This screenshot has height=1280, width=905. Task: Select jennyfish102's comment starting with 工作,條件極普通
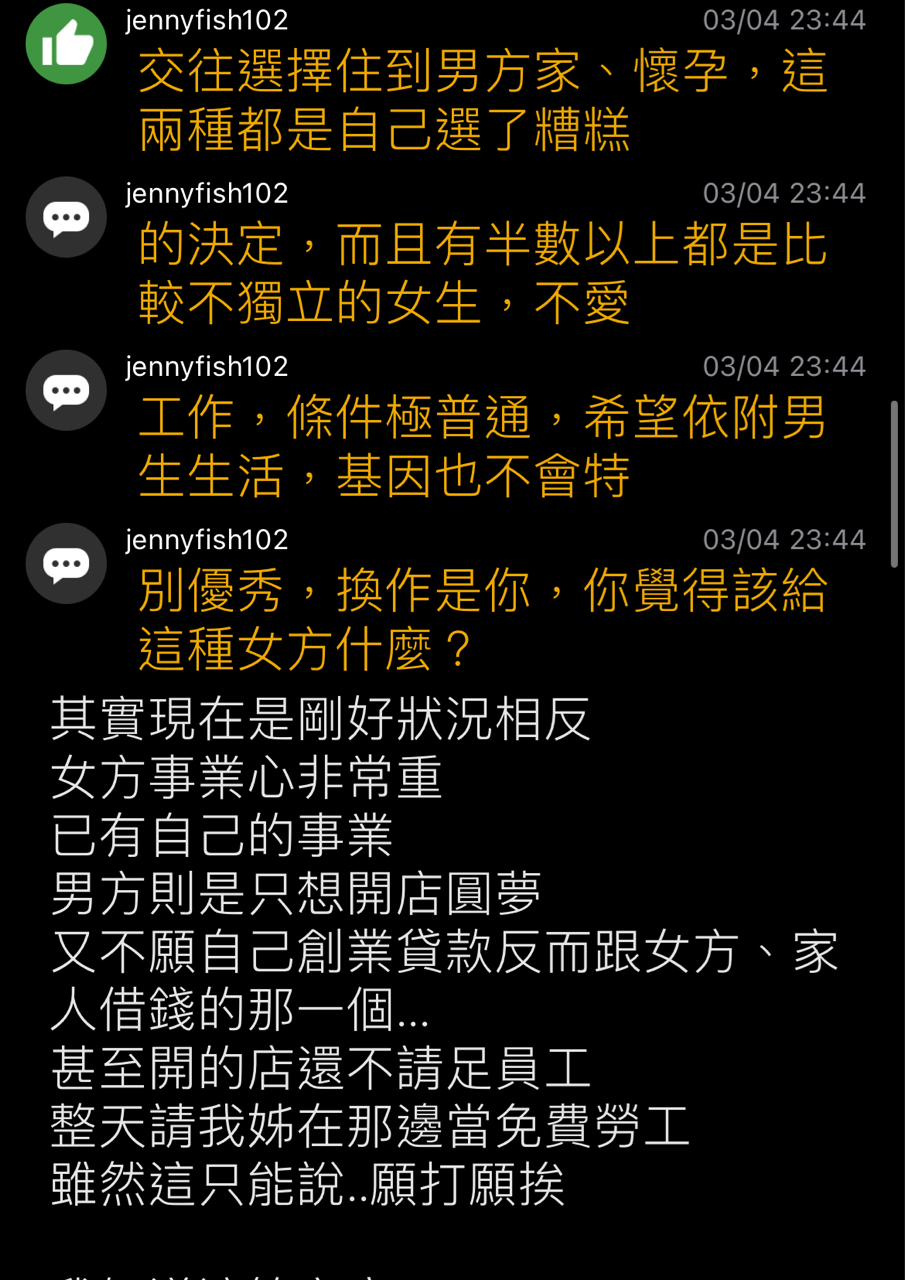click(483, 447)
